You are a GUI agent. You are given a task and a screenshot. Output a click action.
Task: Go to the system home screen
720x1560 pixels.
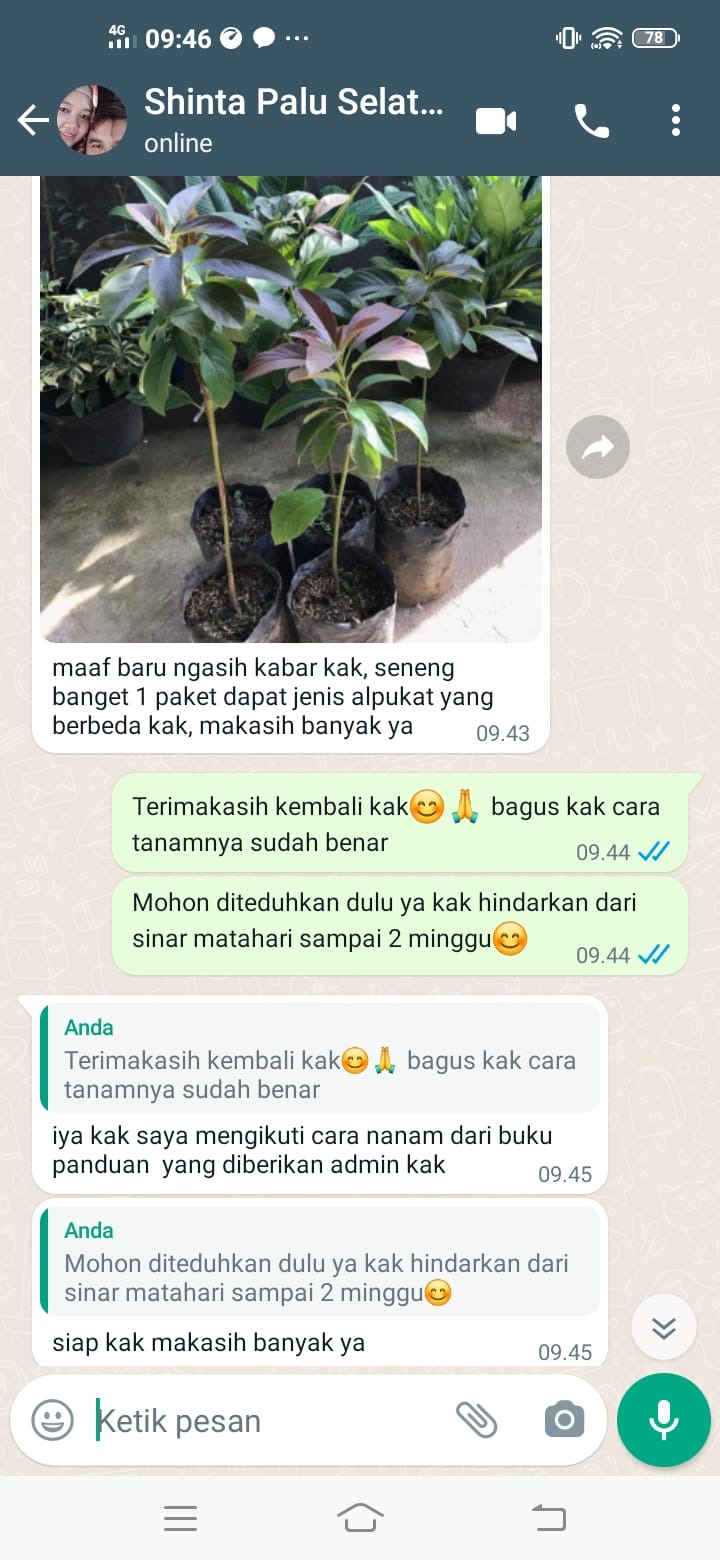click(360, 1518)
